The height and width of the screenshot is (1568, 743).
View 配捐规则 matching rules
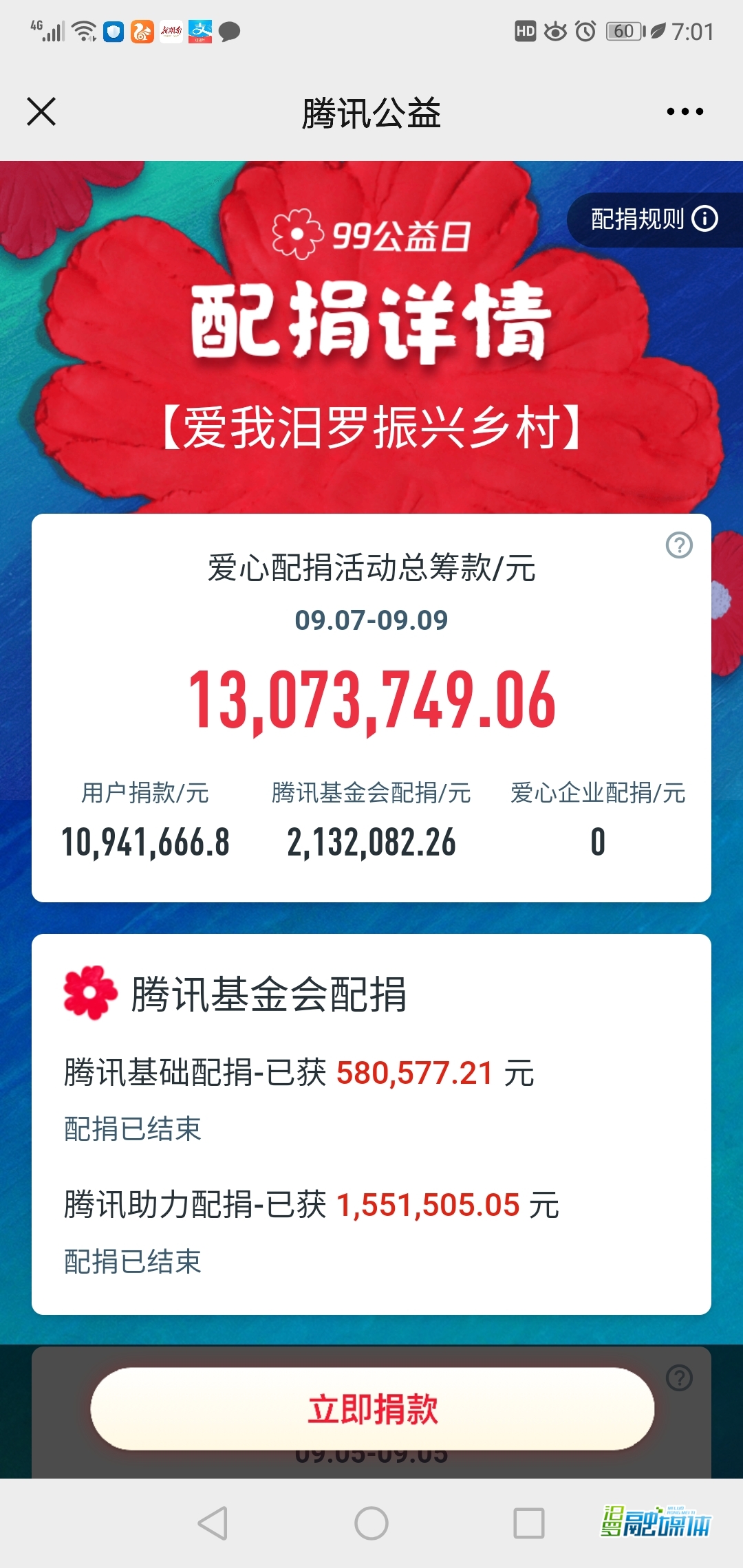654,219
